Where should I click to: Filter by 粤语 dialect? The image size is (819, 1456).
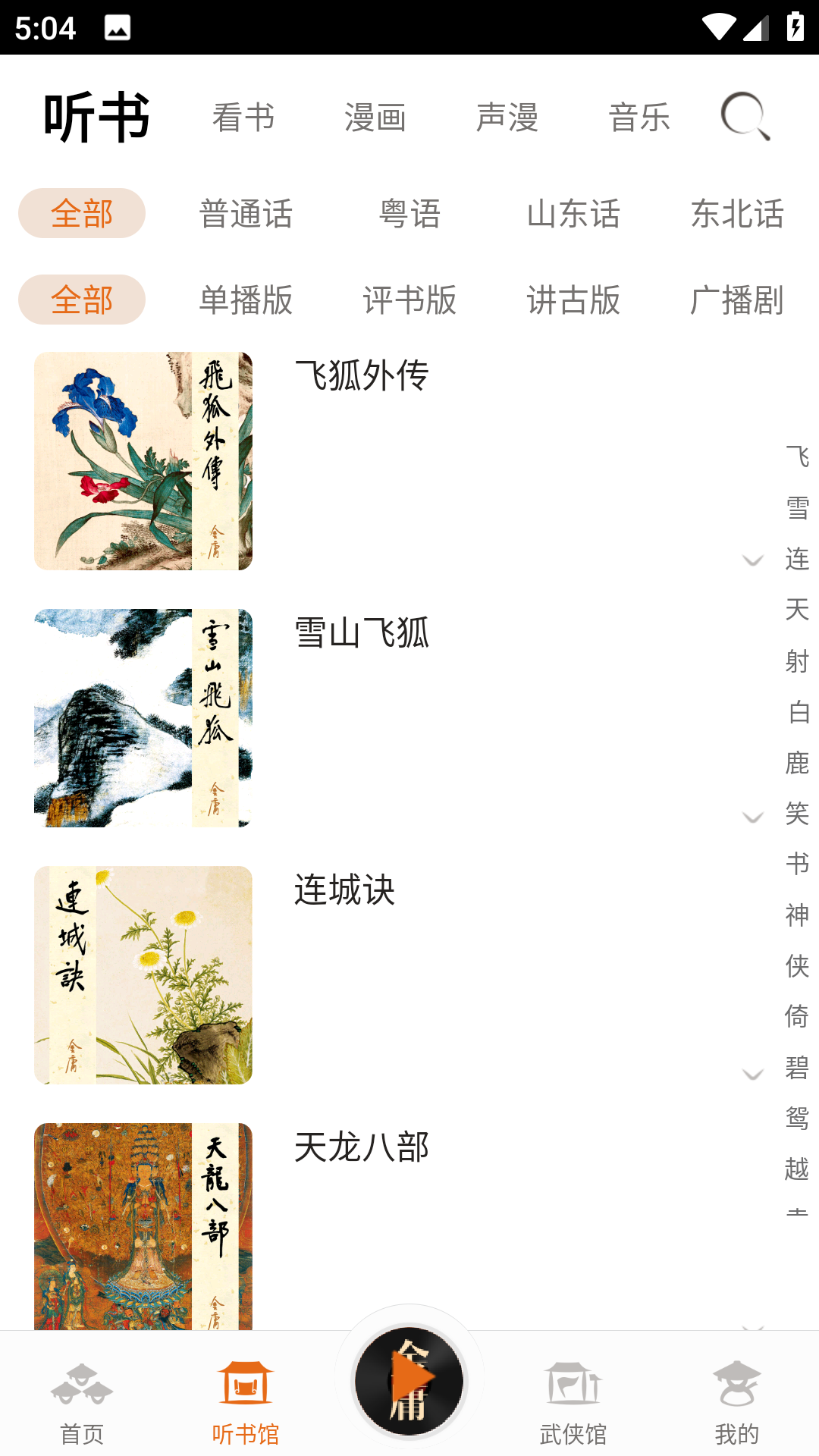pos(409,214)
